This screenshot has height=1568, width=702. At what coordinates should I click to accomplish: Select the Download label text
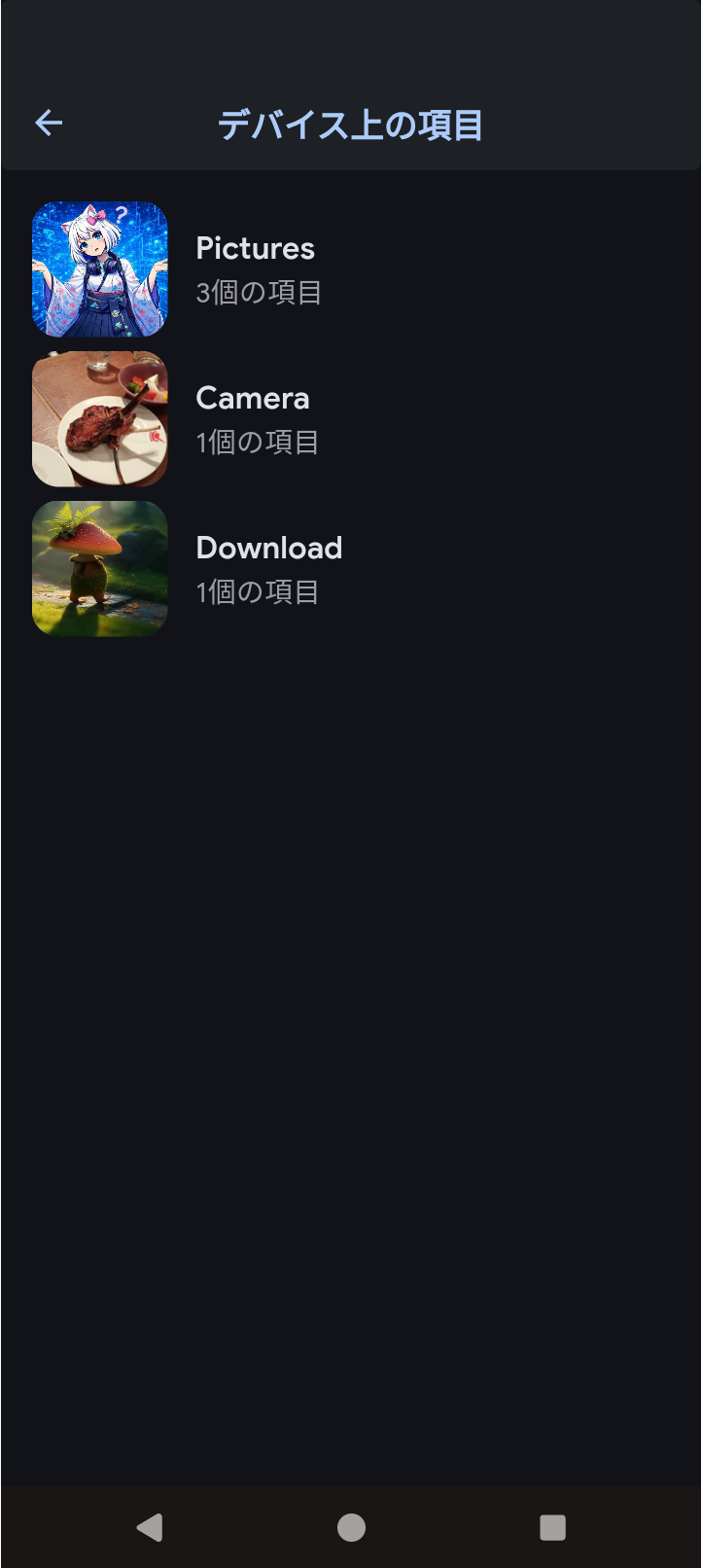pos(269,548)
